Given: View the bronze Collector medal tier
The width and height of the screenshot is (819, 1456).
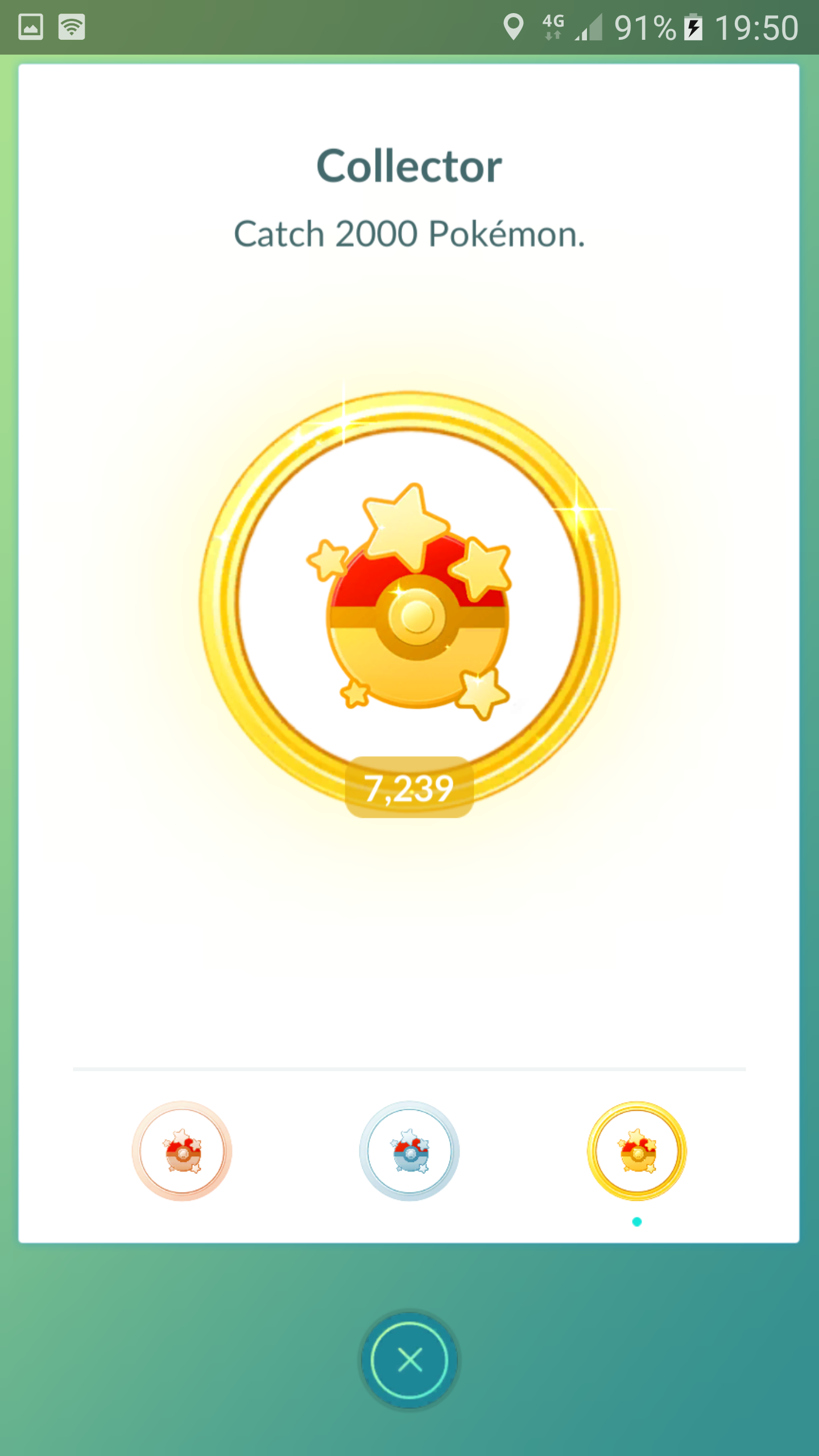Looking at the screenshot, I should coord(182,1151).
